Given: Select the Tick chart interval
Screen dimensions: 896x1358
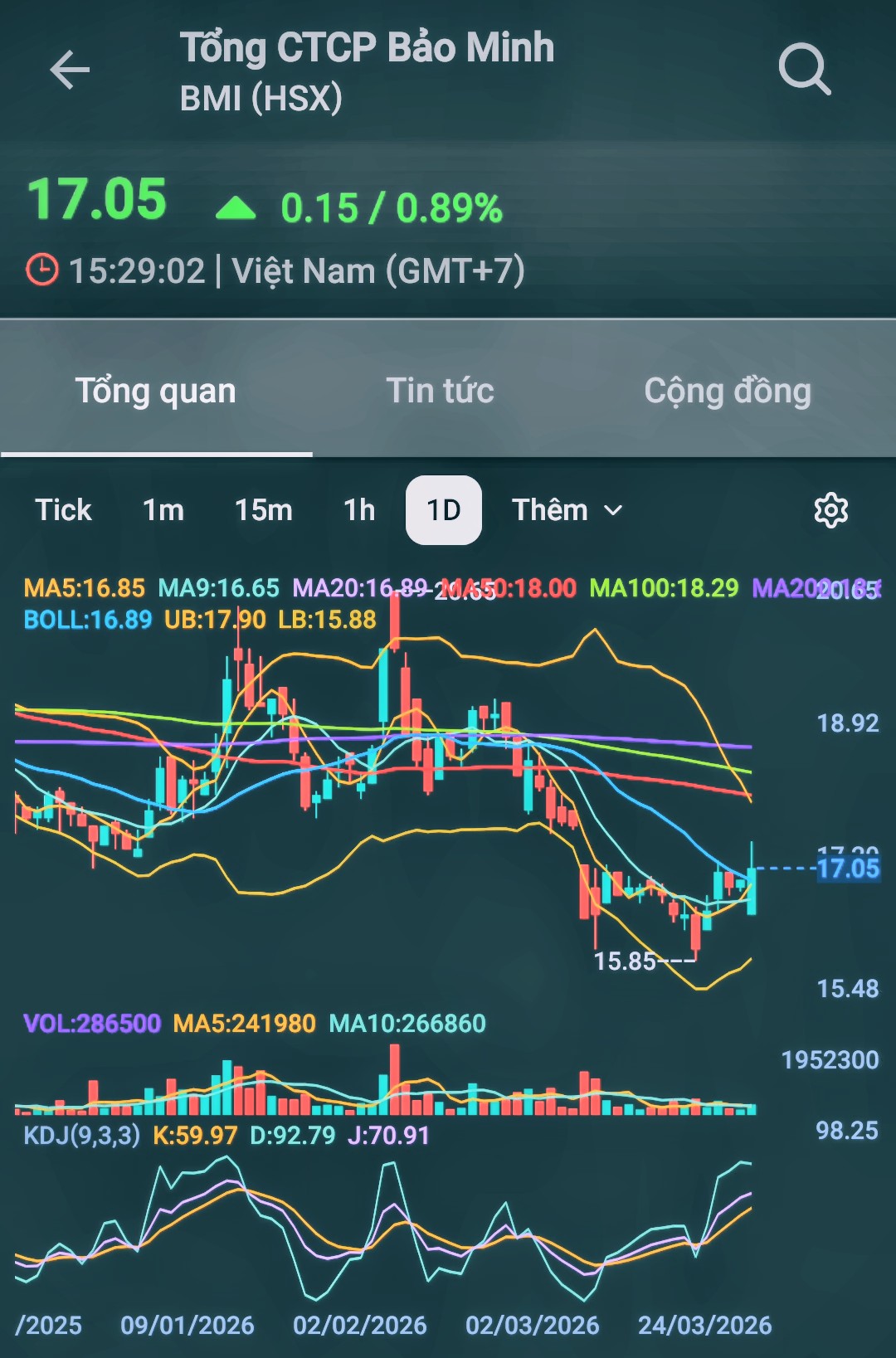Looking at the screenshot, I should pos(63,510).
